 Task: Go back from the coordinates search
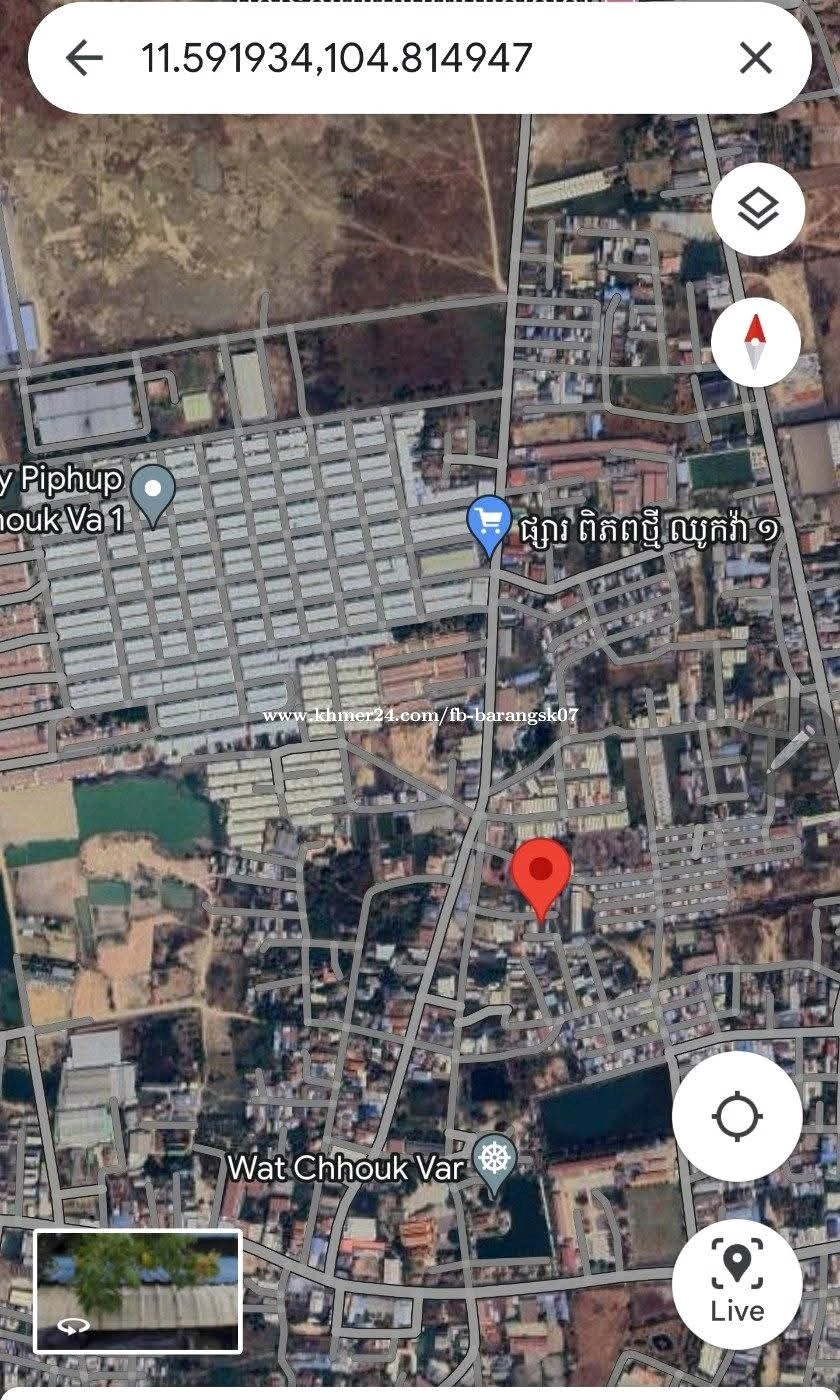84,58
